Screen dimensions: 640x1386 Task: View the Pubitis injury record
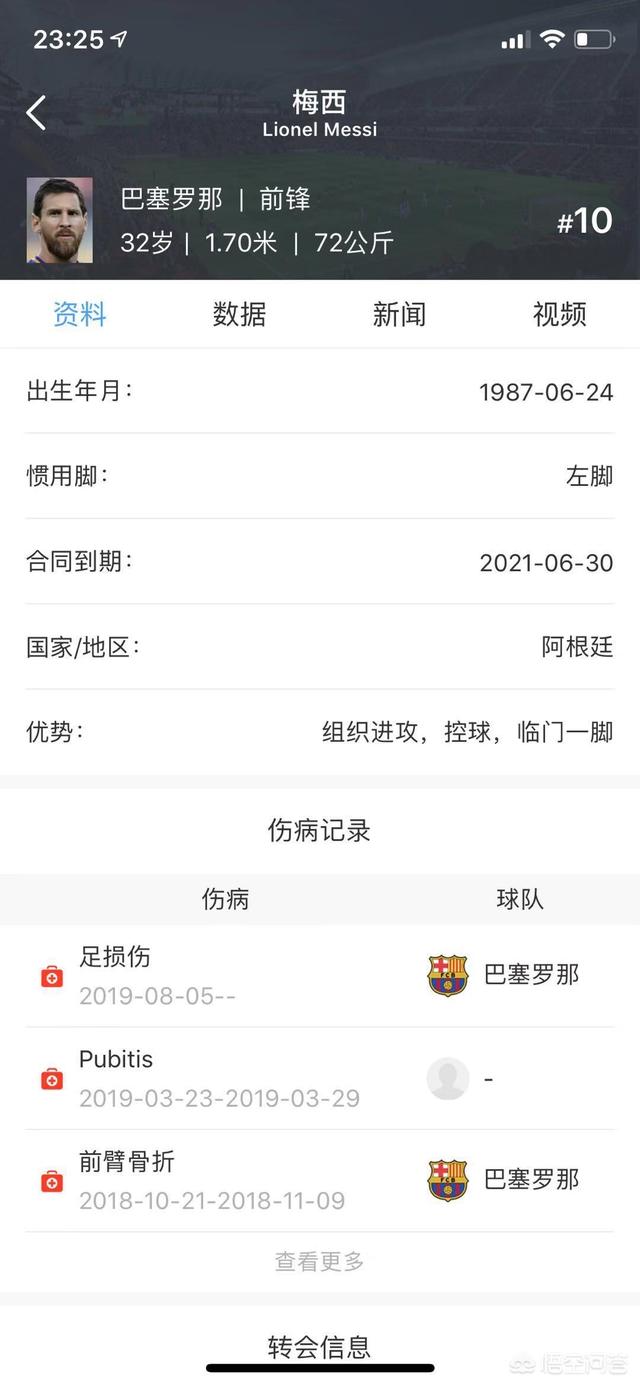[x=218, y=1078]
